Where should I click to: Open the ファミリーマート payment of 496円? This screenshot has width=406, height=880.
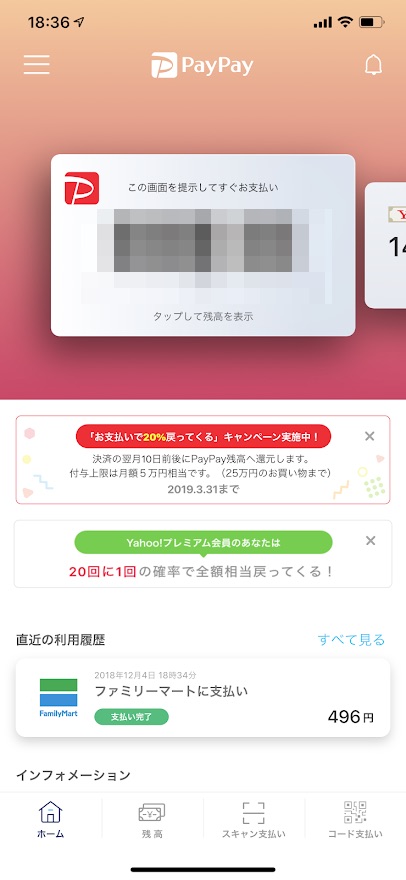[x=203, y=698]
